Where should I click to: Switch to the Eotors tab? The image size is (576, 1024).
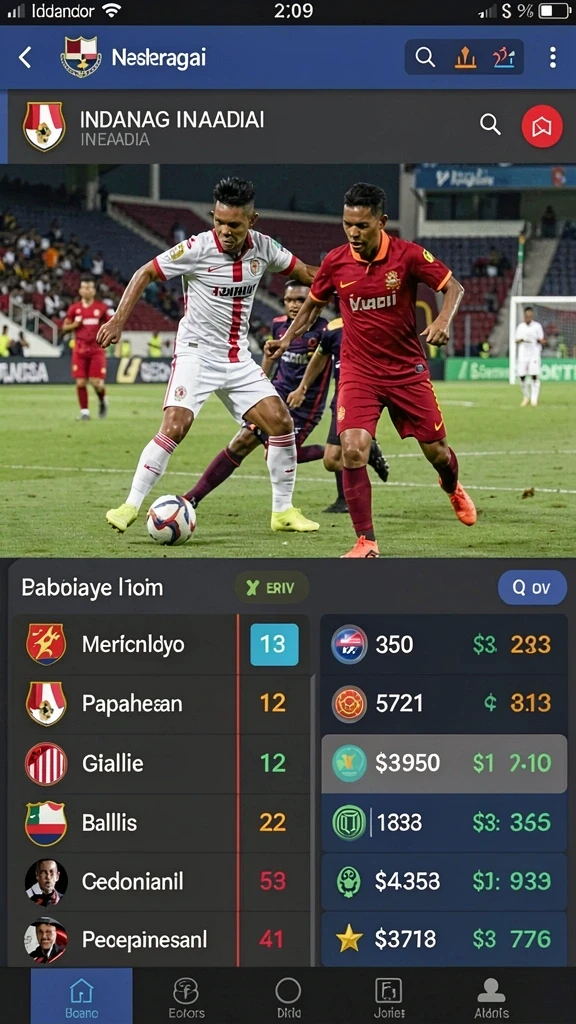(x=186, y=997)
